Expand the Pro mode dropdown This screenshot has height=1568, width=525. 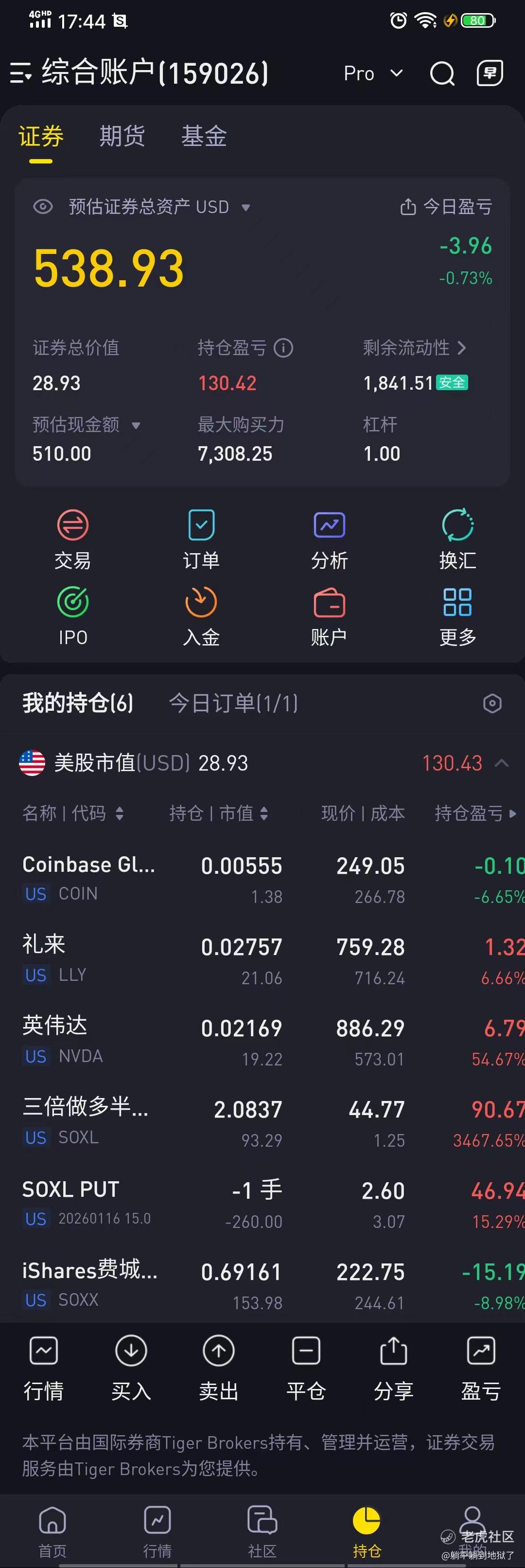[x=373, y=73]
